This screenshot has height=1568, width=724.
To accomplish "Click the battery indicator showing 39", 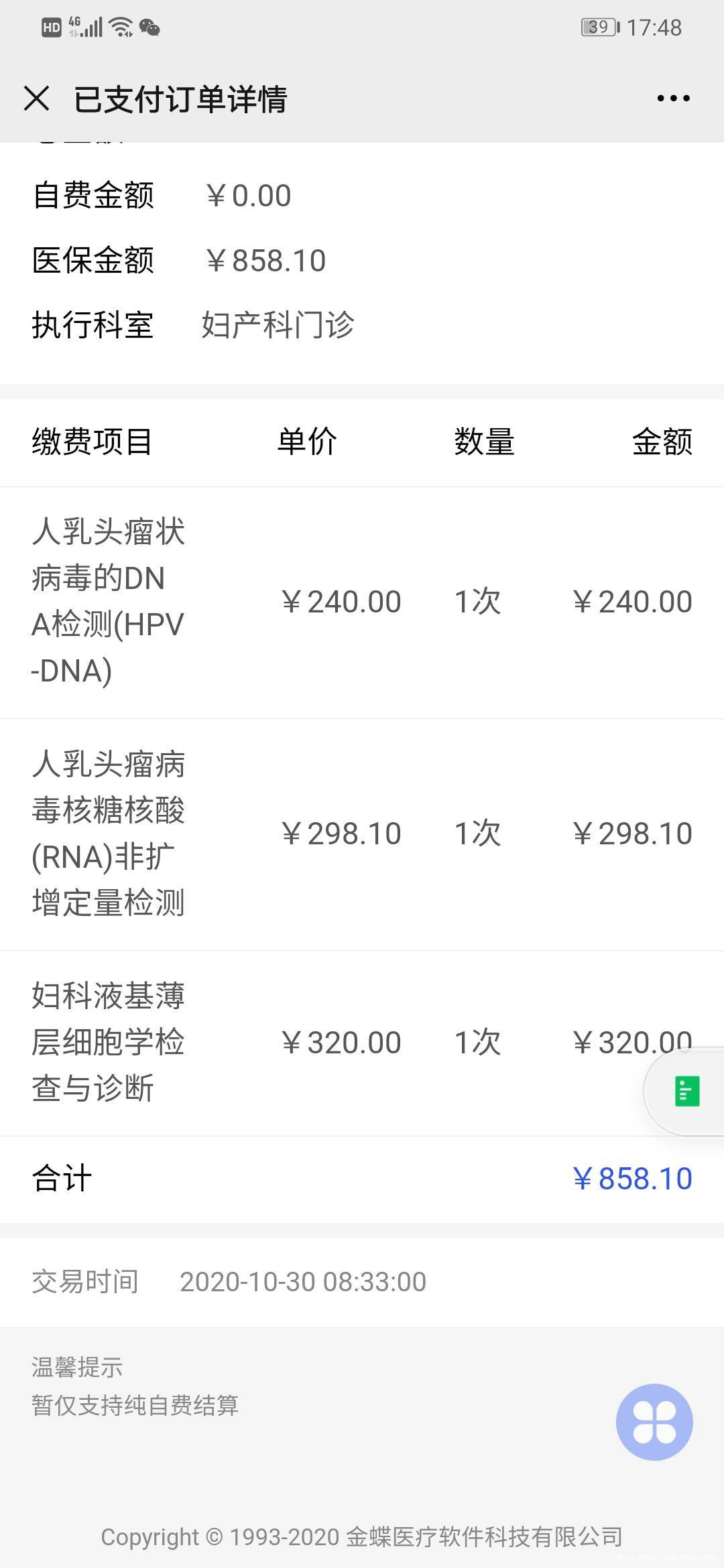I will pos(599,27).
